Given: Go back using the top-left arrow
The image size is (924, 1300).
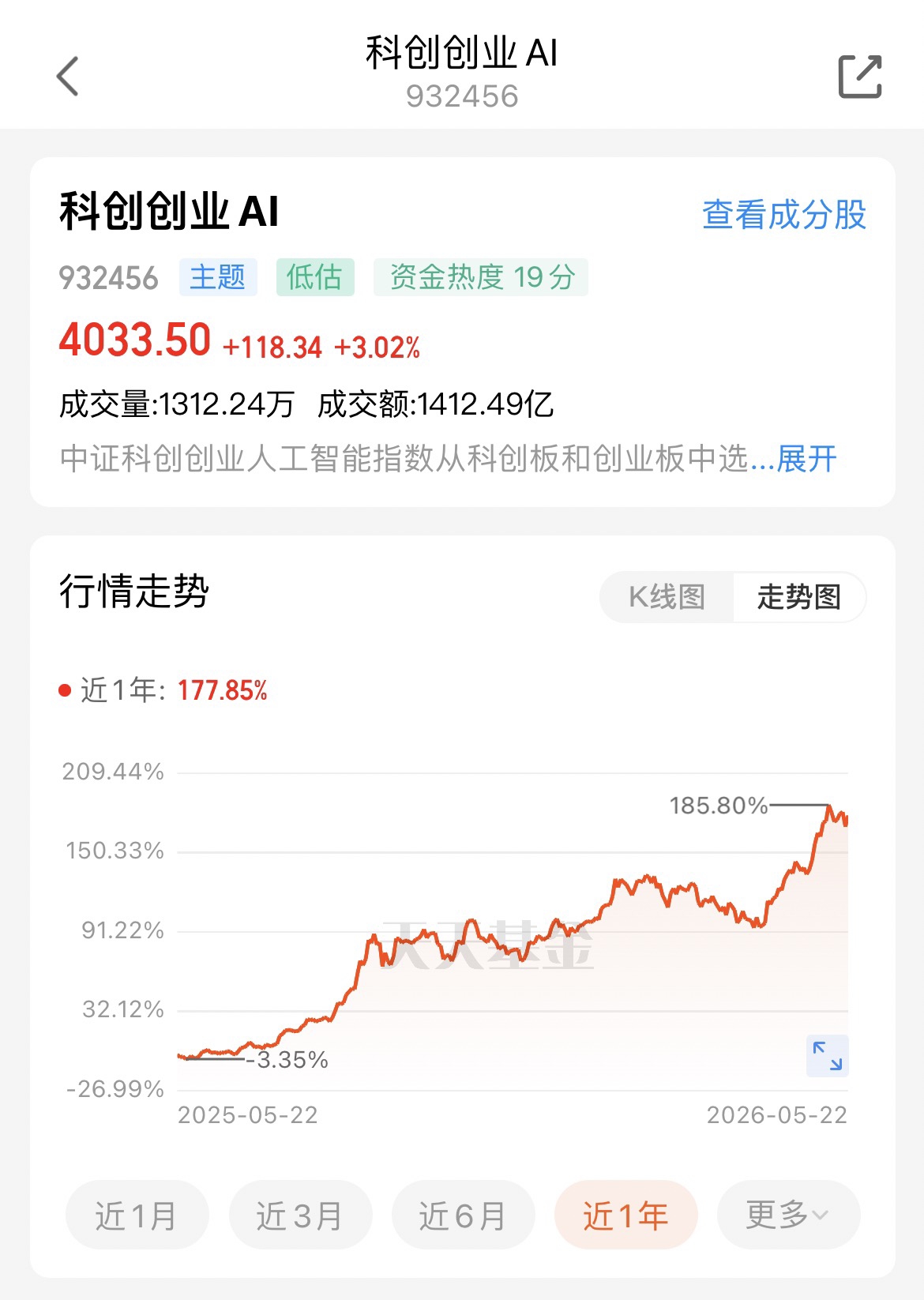Looking at the screenshot, I should pyautogui.click(x=68, y=76).
